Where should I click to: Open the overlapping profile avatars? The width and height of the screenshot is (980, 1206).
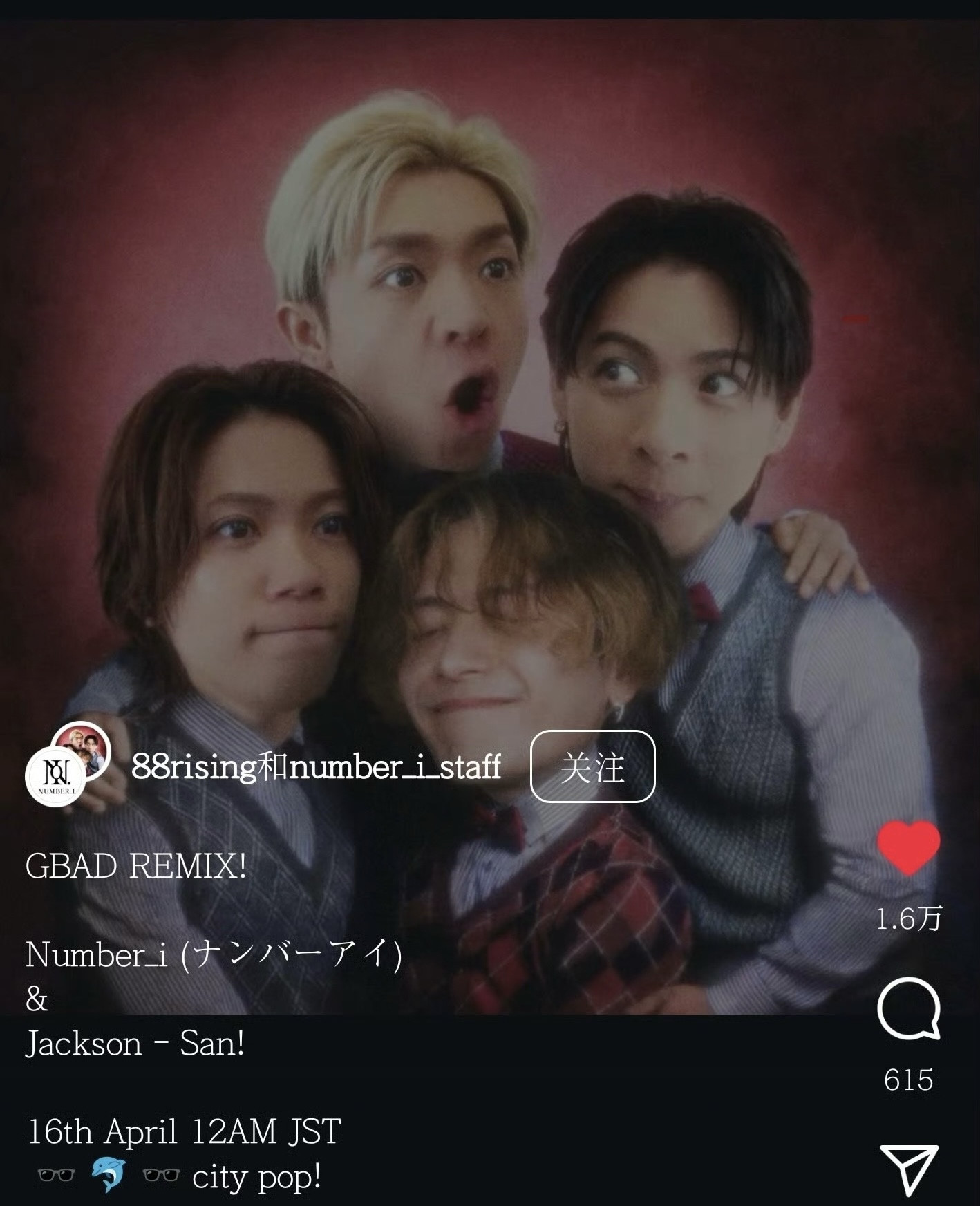68,764
